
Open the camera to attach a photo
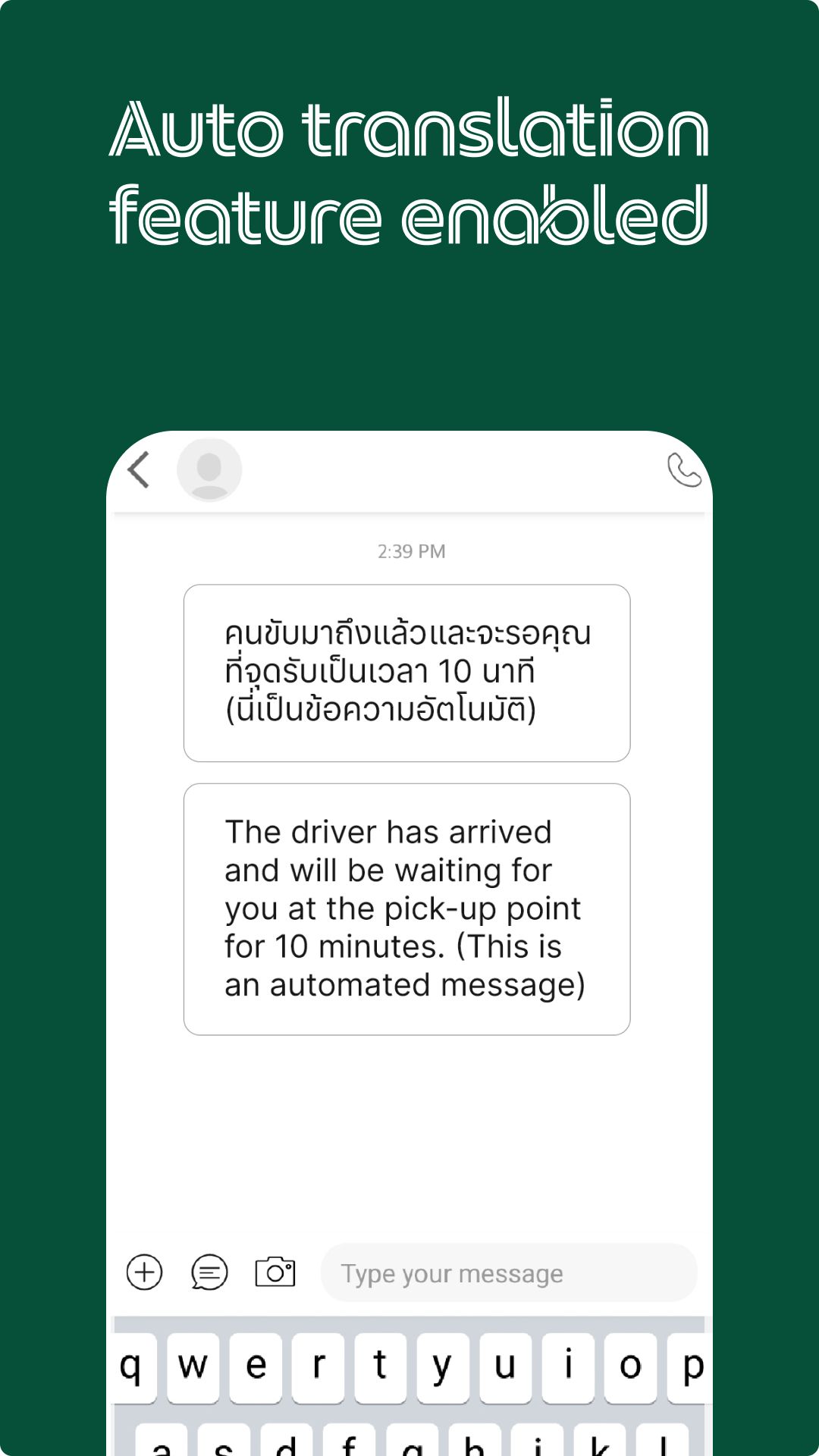276,1272
